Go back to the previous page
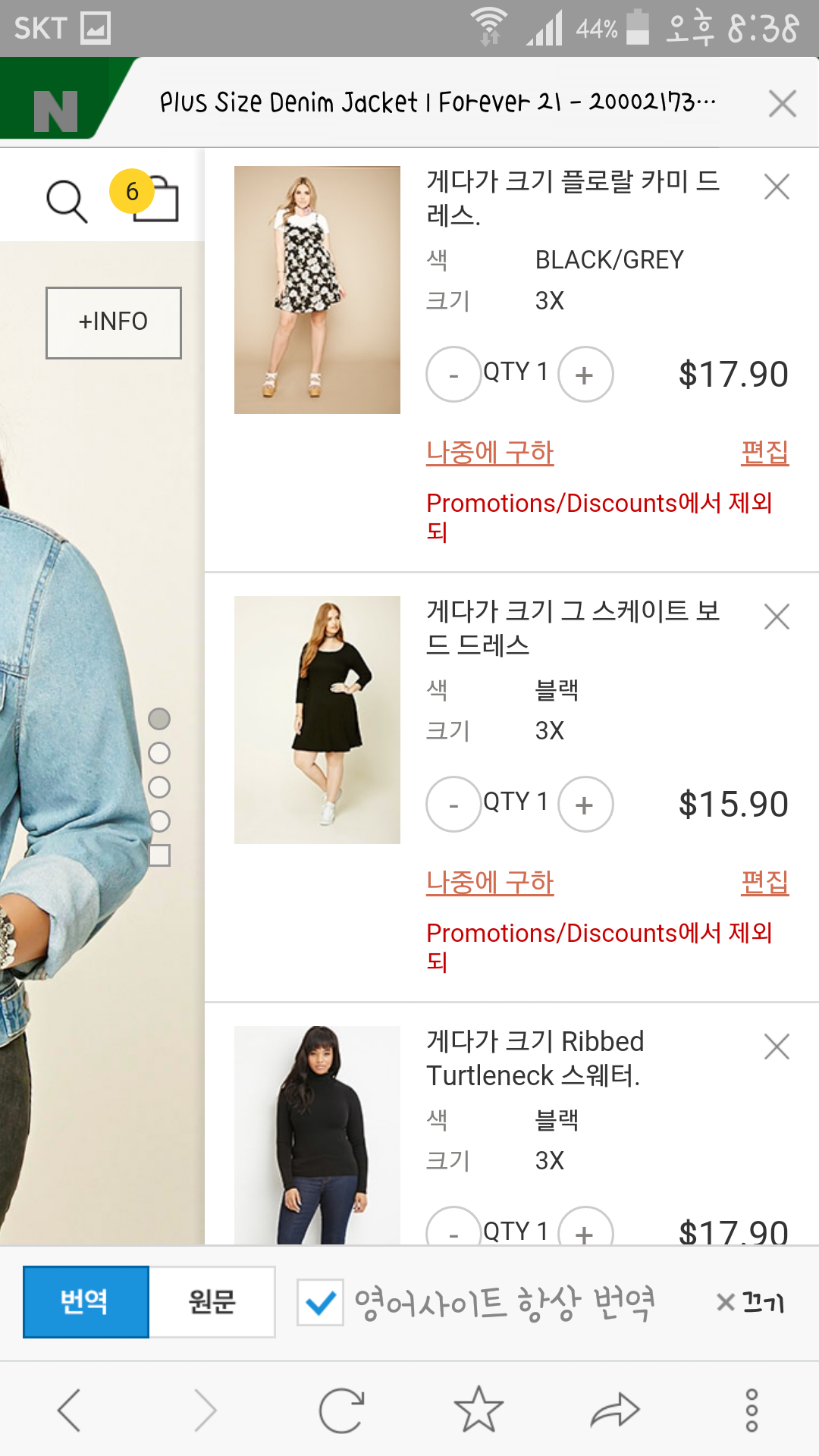Image resolution: width=819 pixels, height=1456 pixels. pyautogui.click(x=69, y=1410)
